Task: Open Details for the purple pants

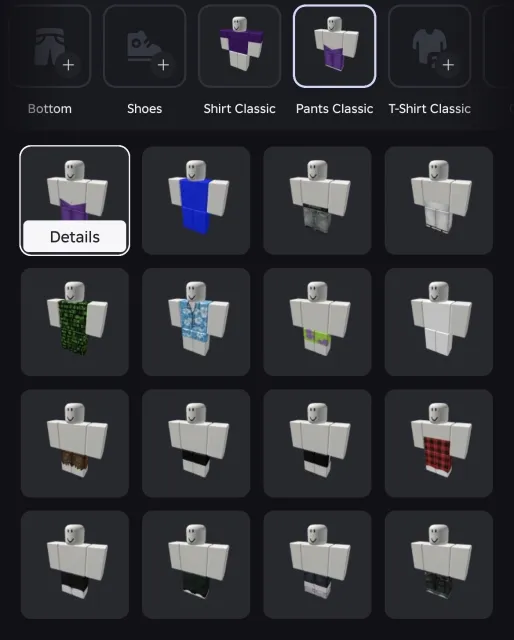Action: point(75,237)
